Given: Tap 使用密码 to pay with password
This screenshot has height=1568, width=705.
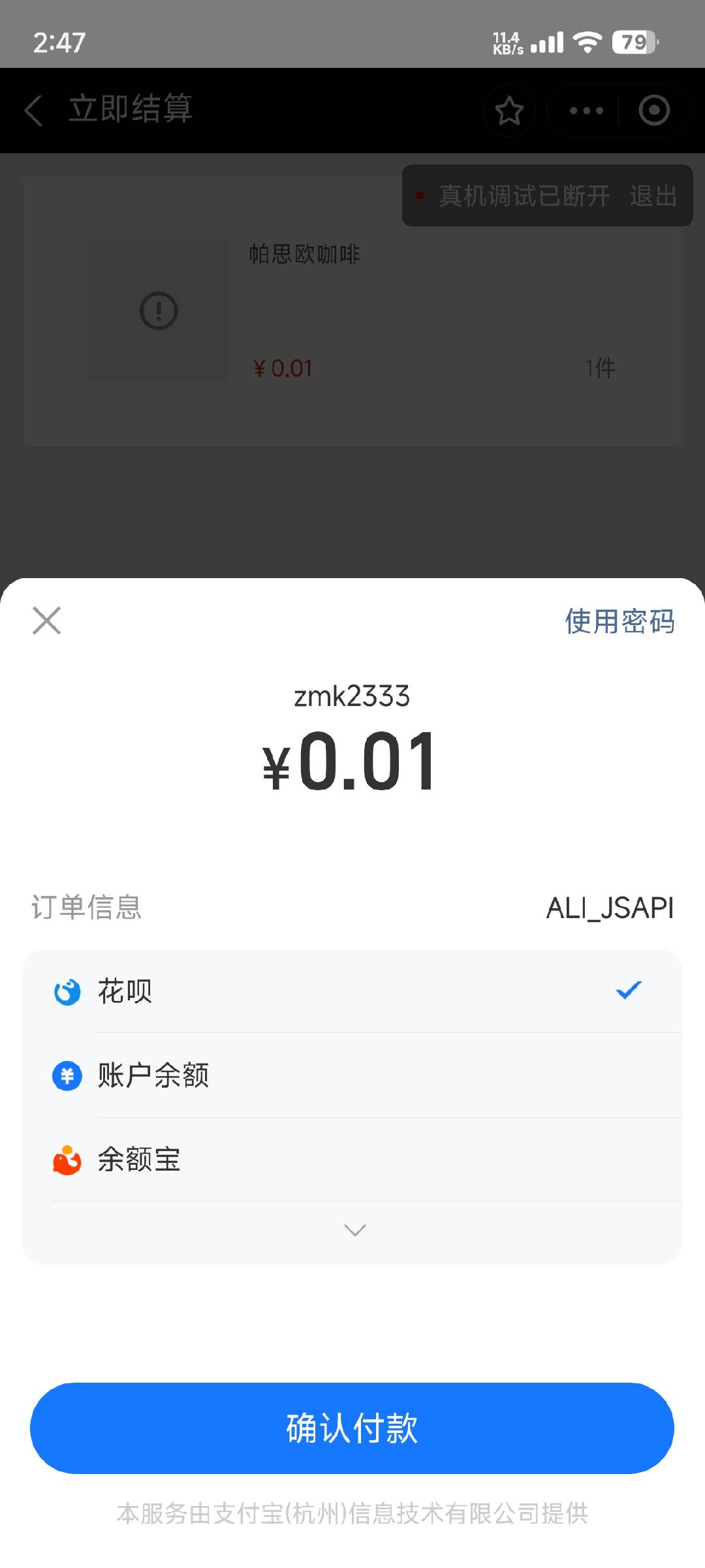Looking at the screenshot, I should point(619,621).
